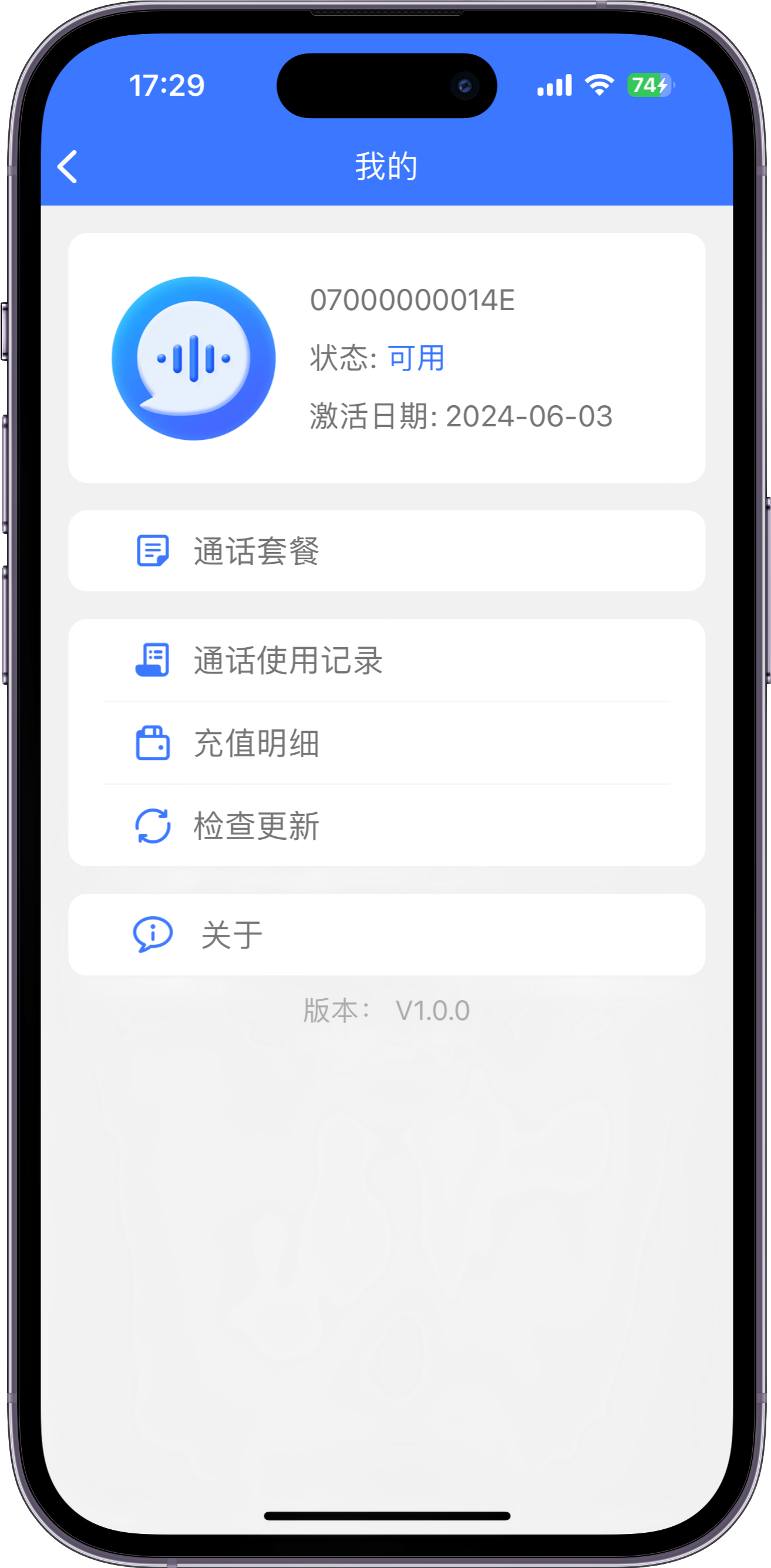Viewport: 771px width, 1568px height.
Task: Tap 检查更新 to check for updates
Action: tap(386, 826)
